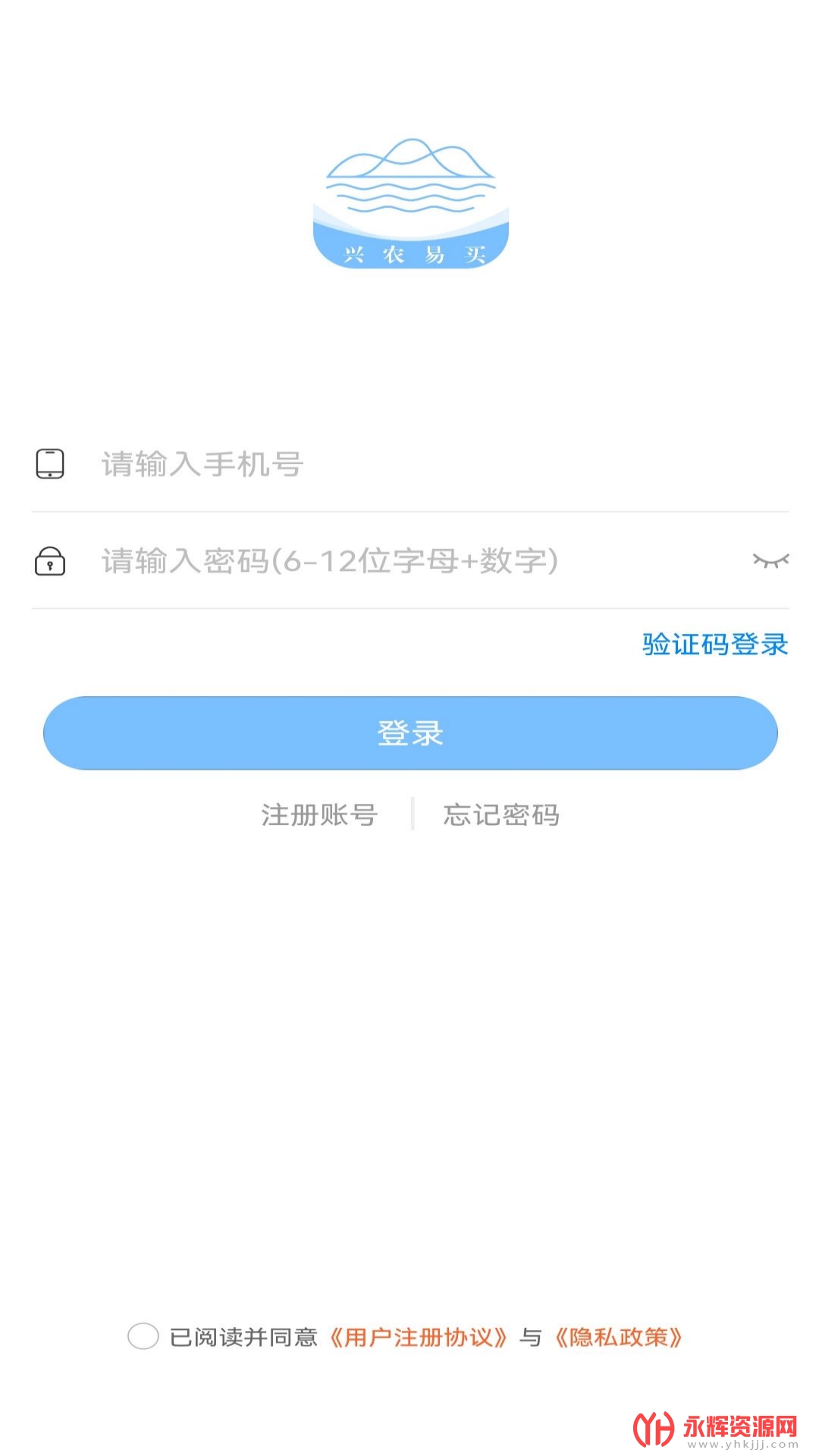The width and height of the screenshot is (819, 1456).
Task: Focus the password input field
Action: click(409, 561)
